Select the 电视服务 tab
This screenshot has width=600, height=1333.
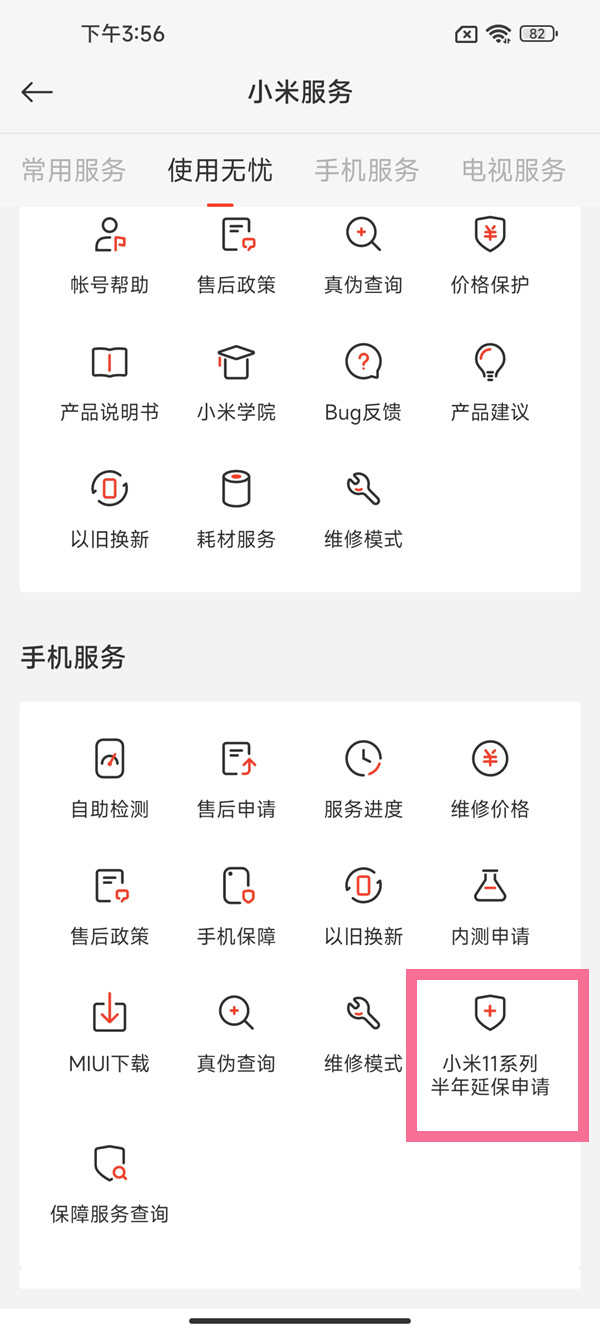(513, 170)
